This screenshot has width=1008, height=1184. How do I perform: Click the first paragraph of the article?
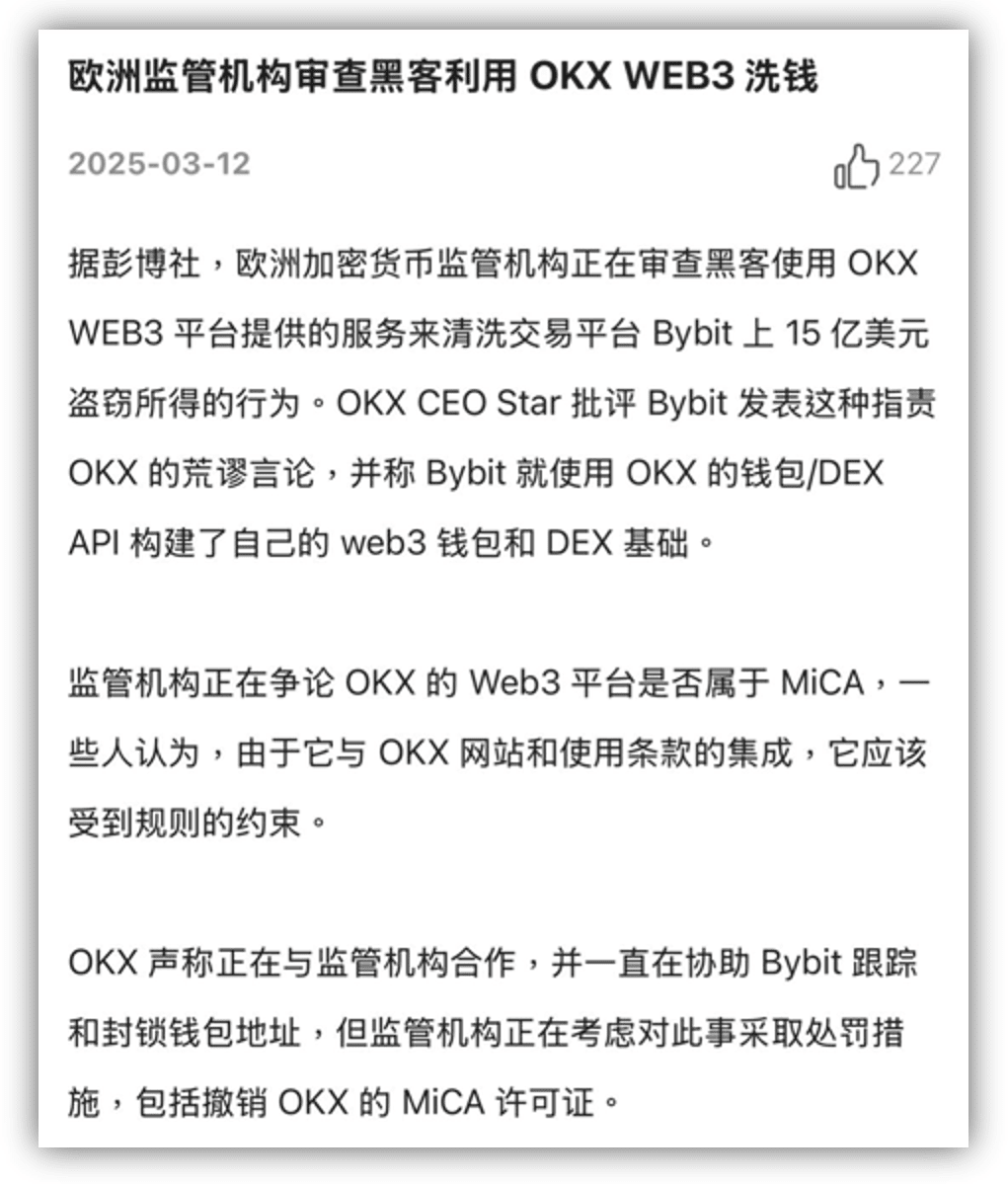[x=494, y=403]
